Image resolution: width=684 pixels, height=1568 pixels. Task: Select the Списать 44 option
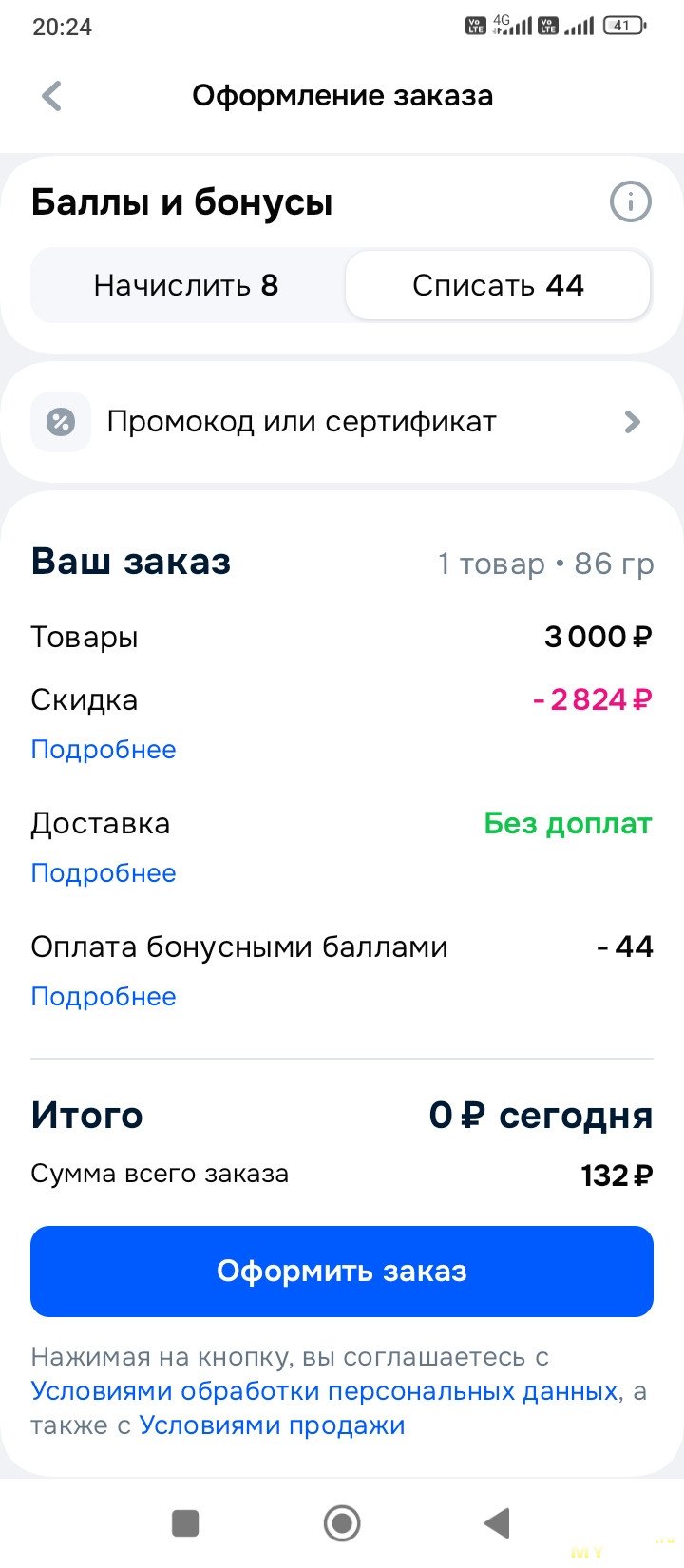[x=498, y=286]
